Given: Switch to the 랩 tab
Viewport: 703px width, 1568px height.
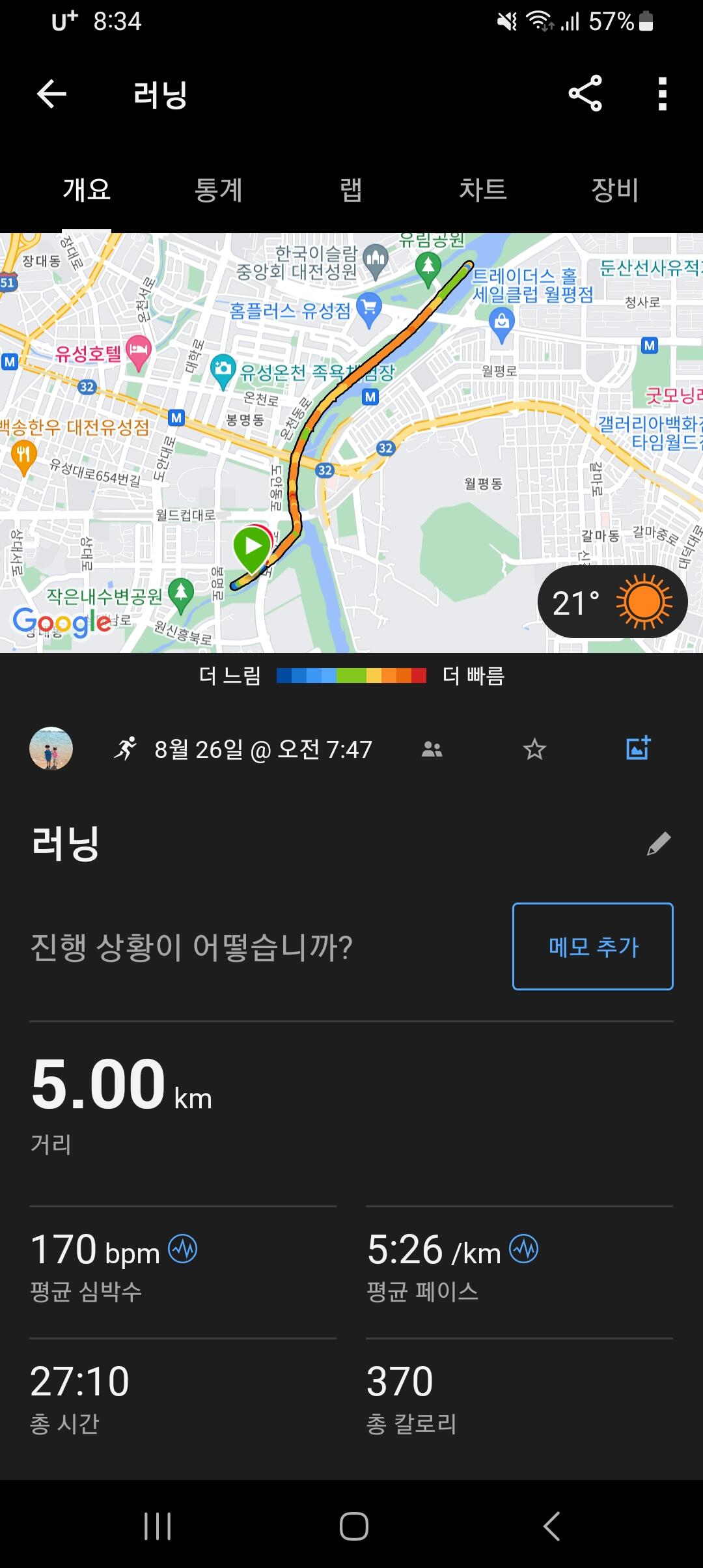Looking at the screenshot, I should [x=351, y=190].
